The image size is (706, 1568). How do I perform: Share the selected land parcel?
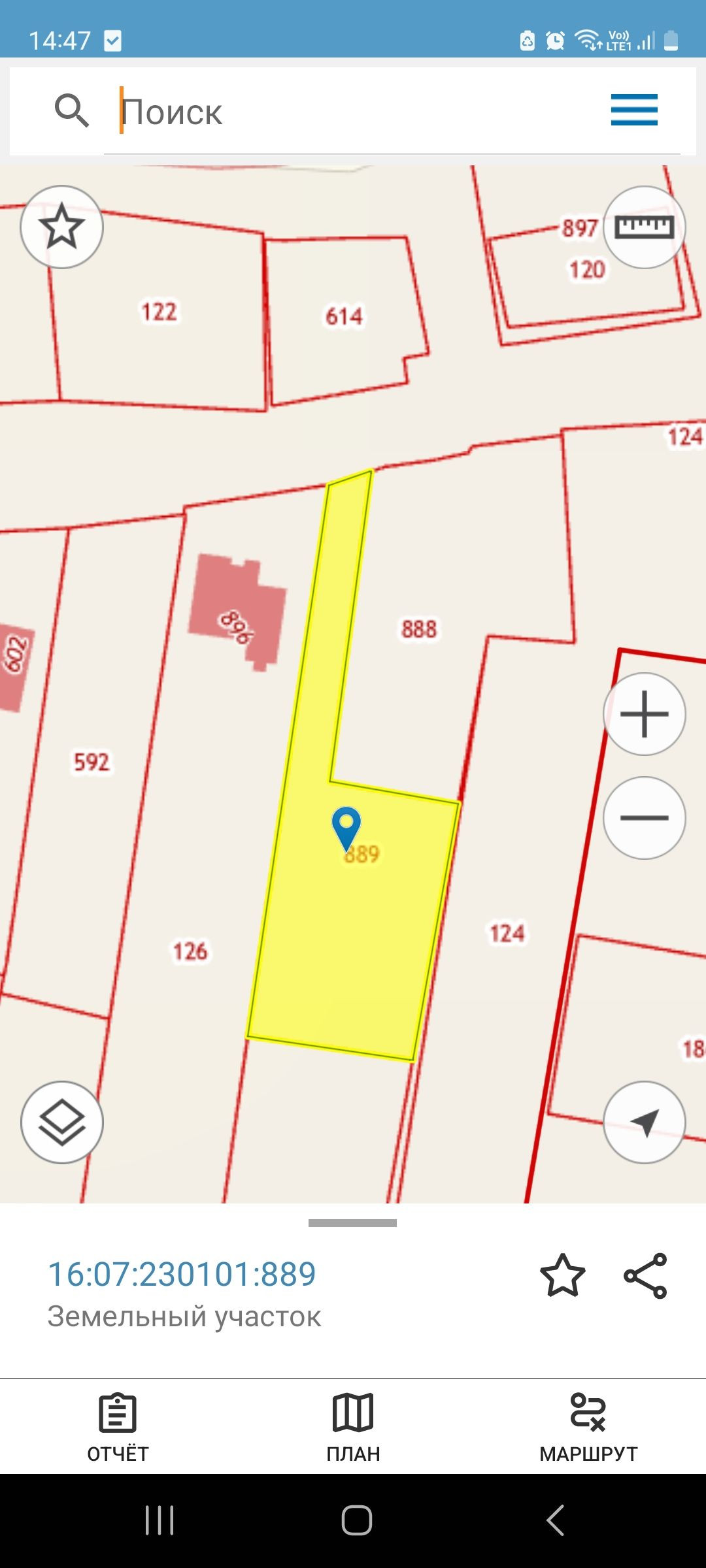(645, 1275)
